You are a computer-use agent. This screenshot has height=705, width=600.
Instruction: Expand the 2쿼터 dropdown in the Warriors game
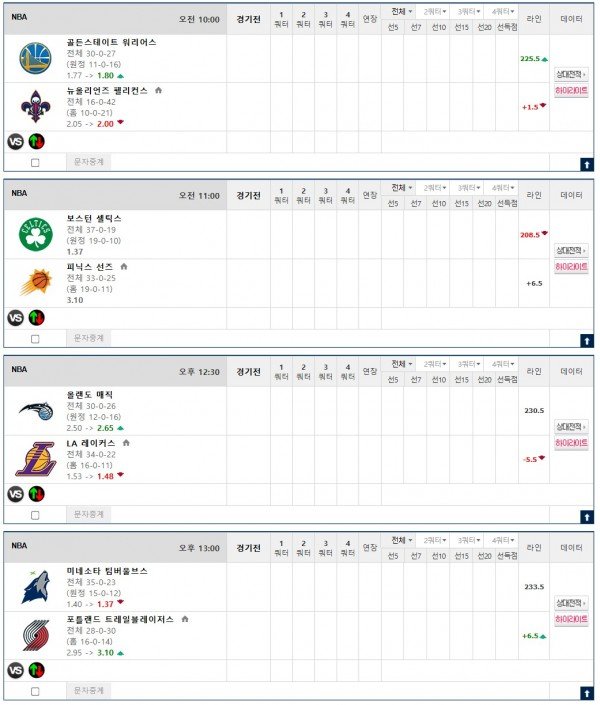(x=434, y=12)
